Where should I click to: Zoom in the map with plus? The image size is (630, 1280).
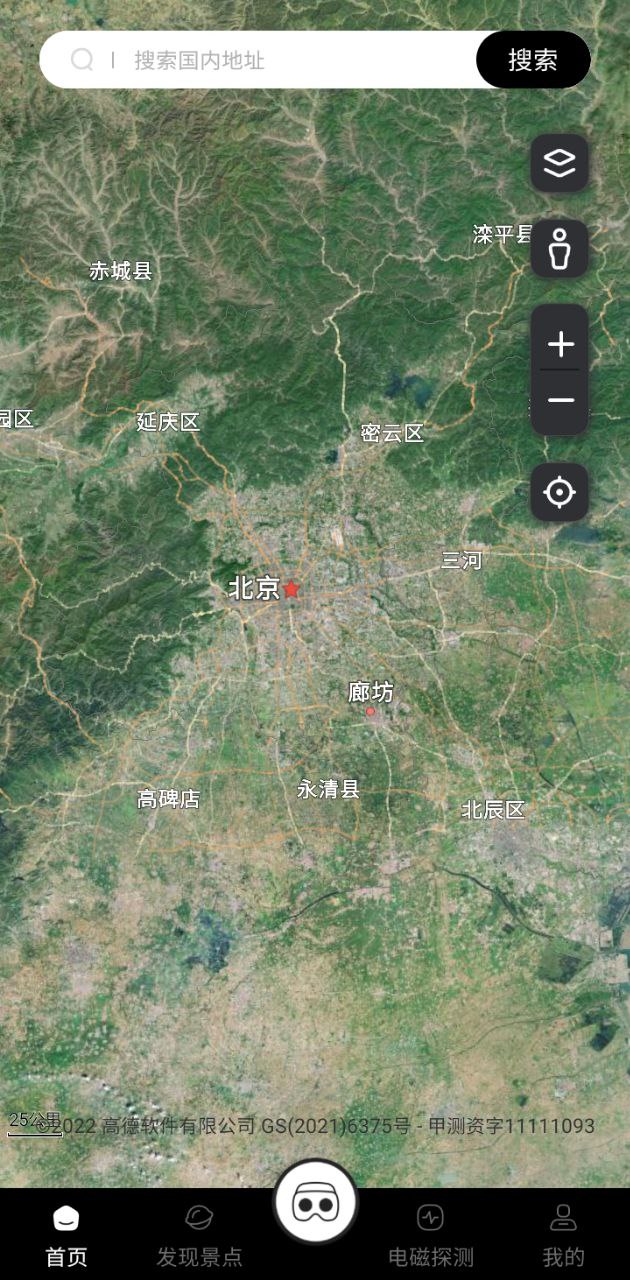(560, 344)
